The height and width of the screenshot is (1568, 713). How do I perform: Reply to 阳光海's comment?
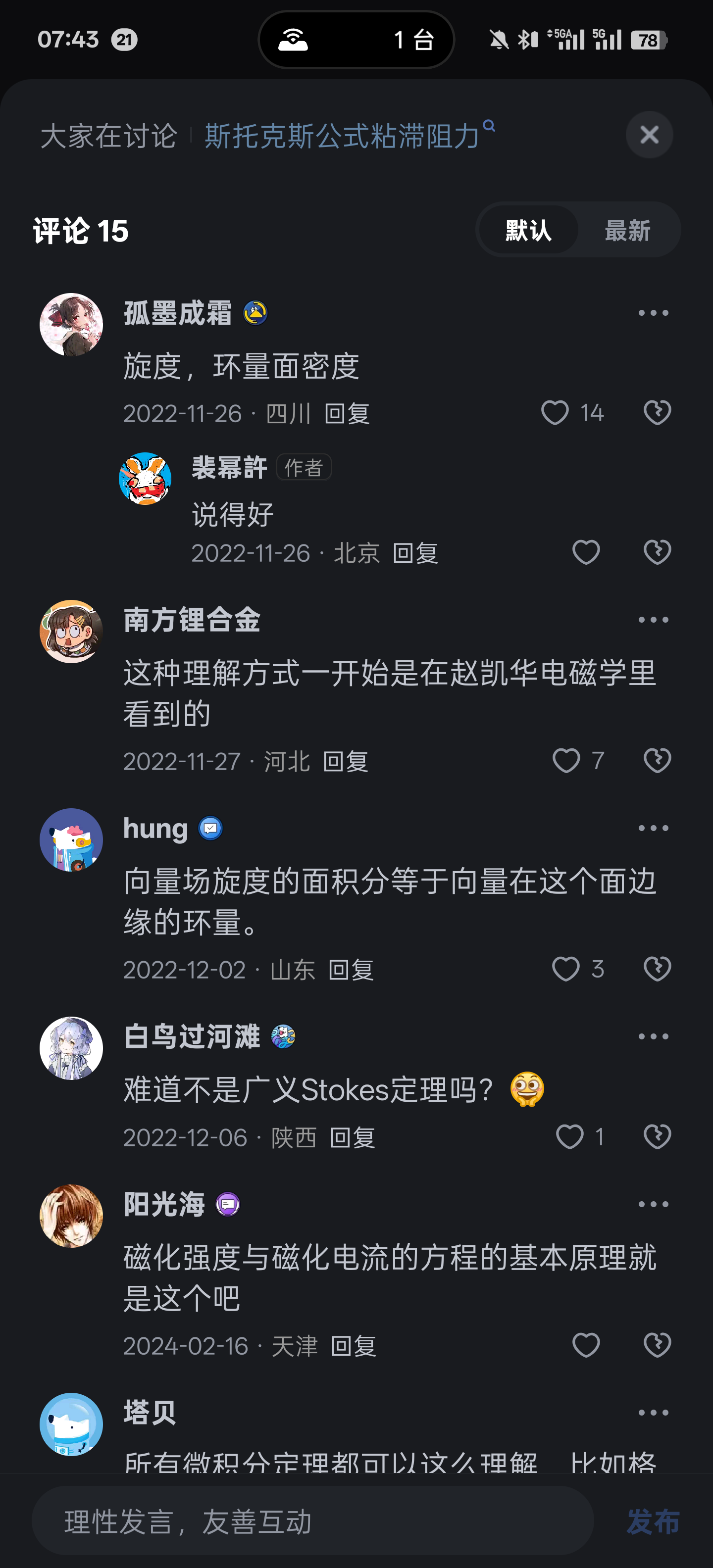pos(354,1346)
